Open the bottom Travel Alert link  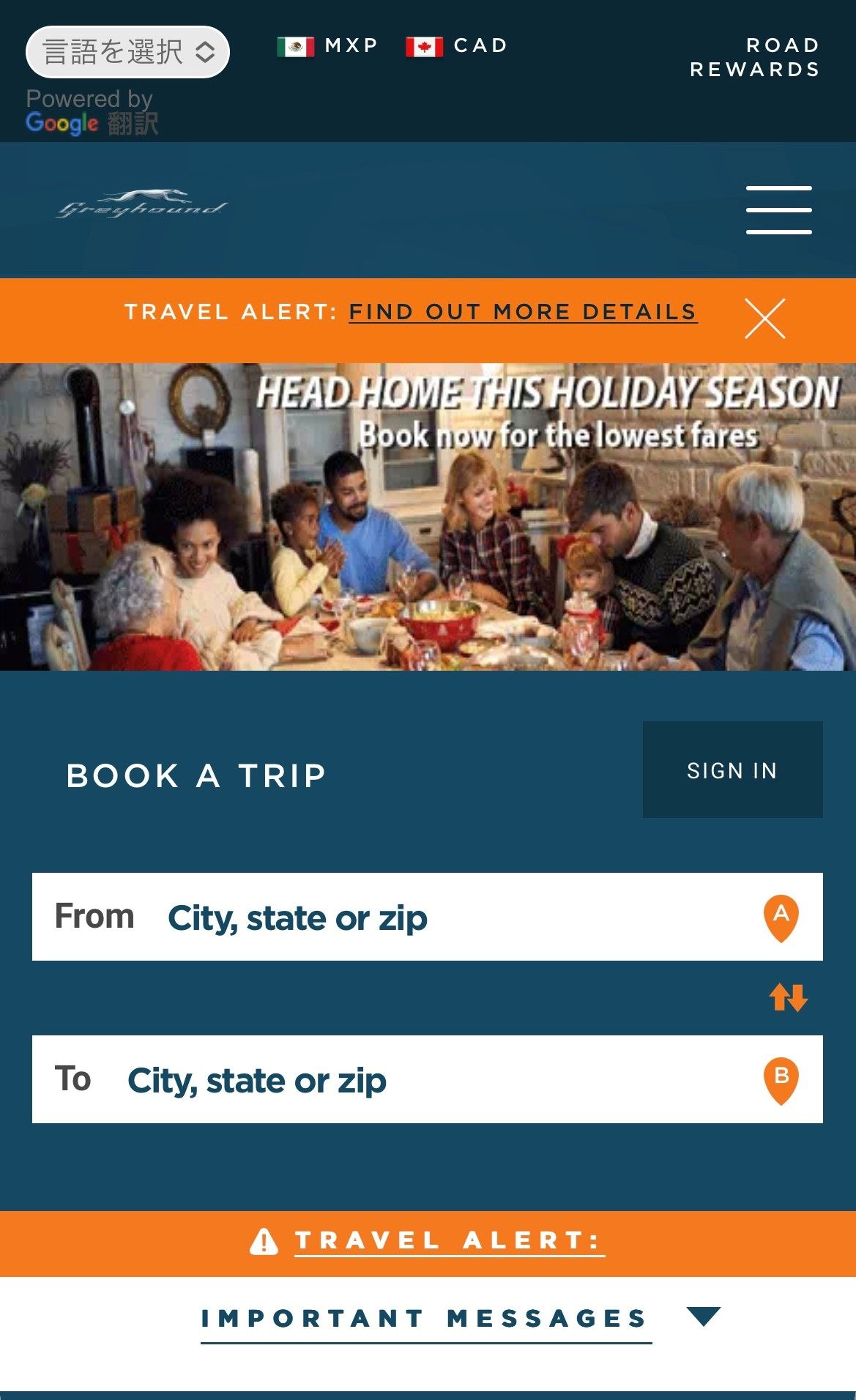[448, 1241]
